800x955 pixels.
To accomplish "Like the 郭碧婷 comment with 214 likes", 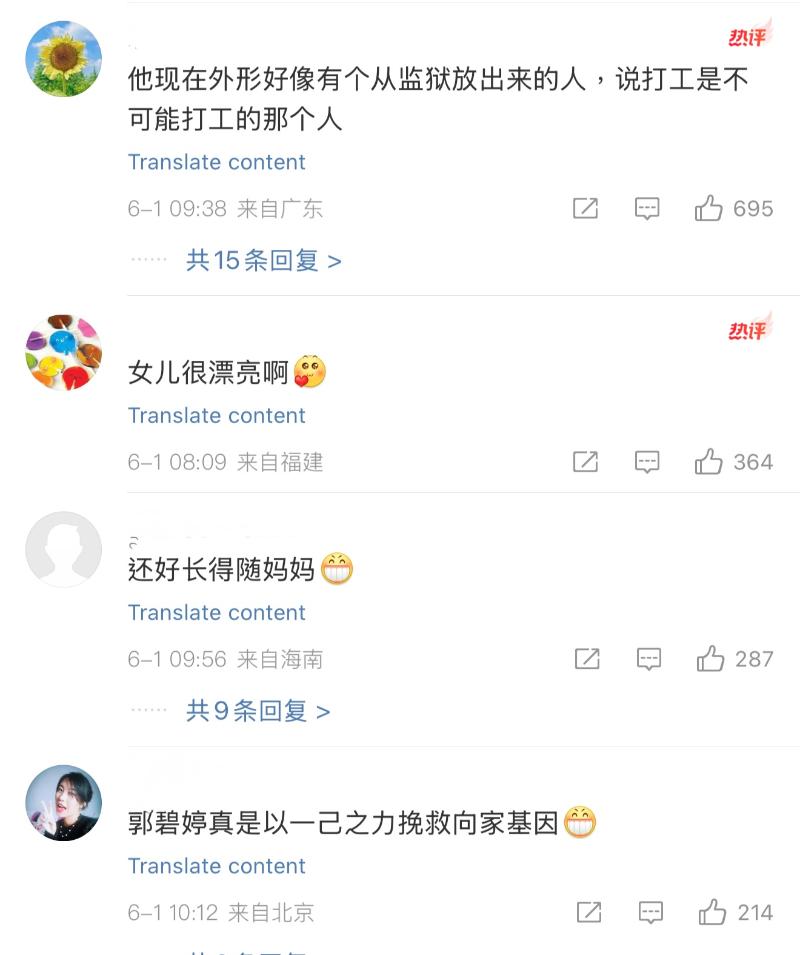I will coord(713,912).
